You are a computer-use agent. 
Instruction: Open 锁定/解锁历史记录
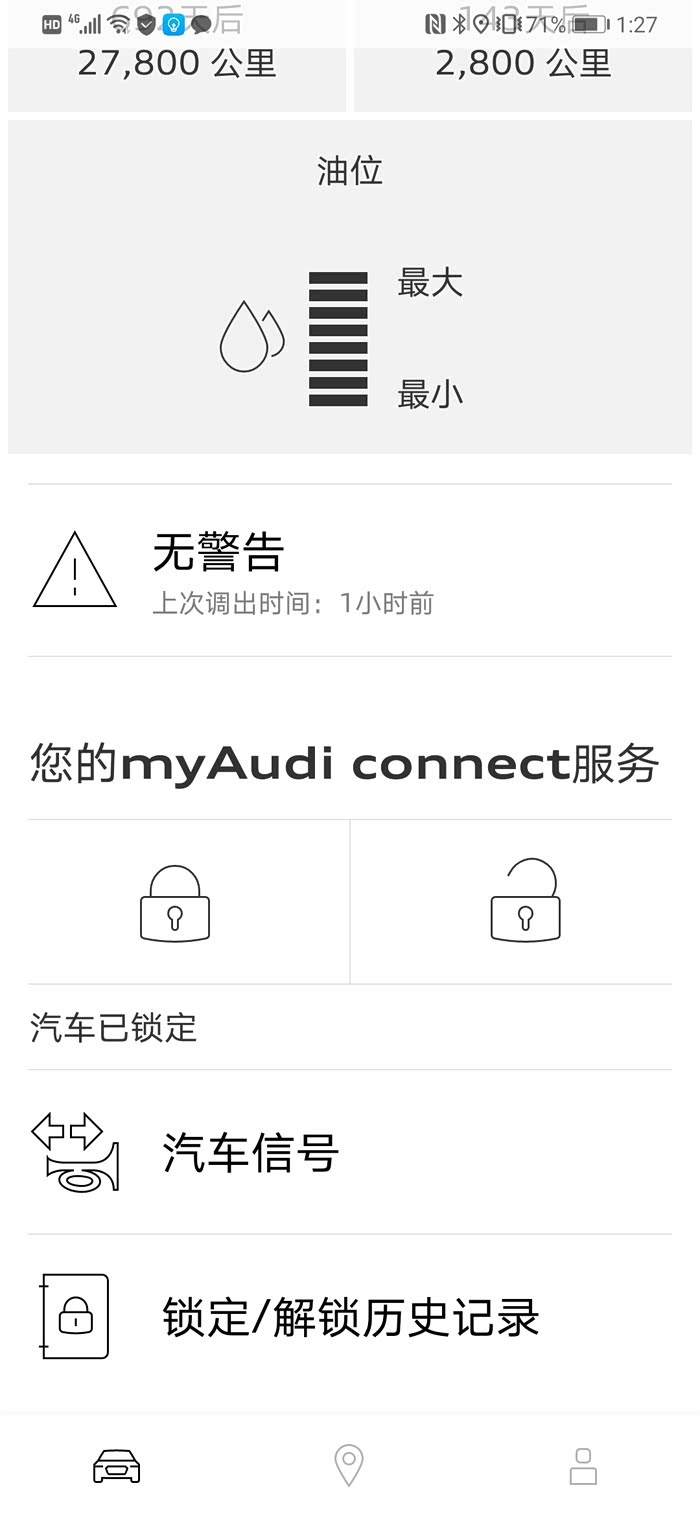350,1317
